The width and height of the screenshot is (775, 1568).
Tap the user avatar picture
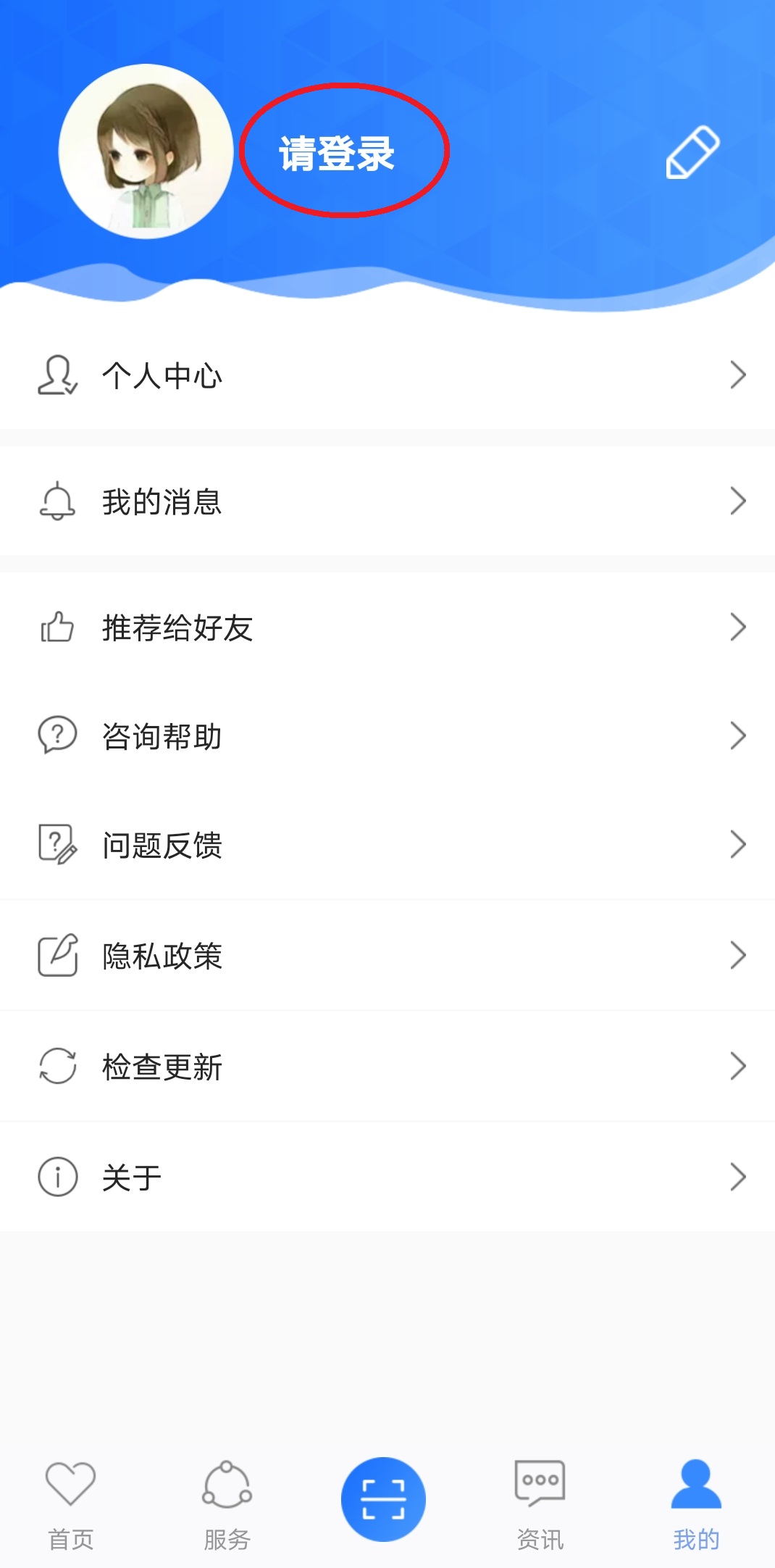[145, 150]
